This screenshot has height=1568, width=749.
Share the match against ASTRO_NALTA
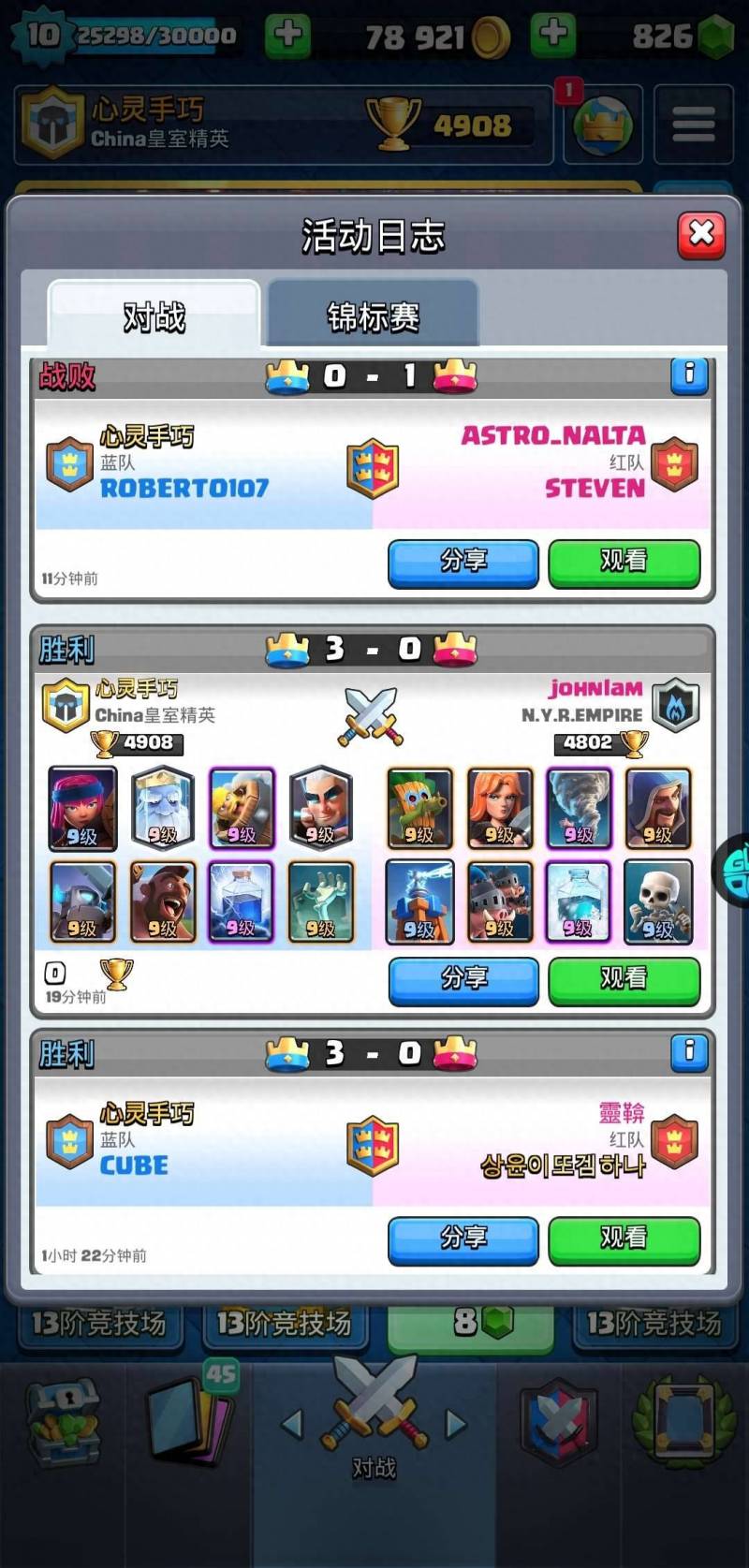[x=463, y=562]
